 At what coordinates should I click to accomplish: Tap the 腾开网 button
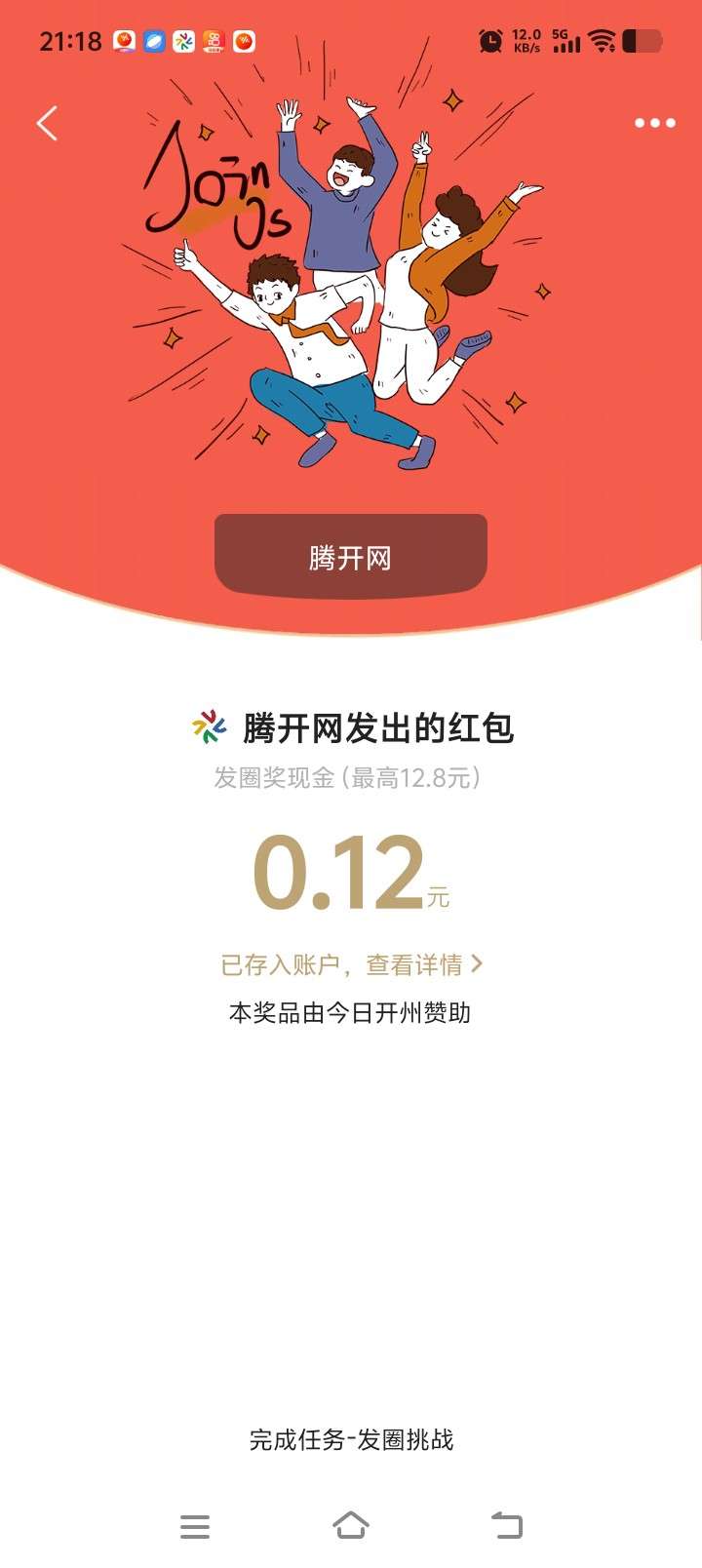pos(350,557)
